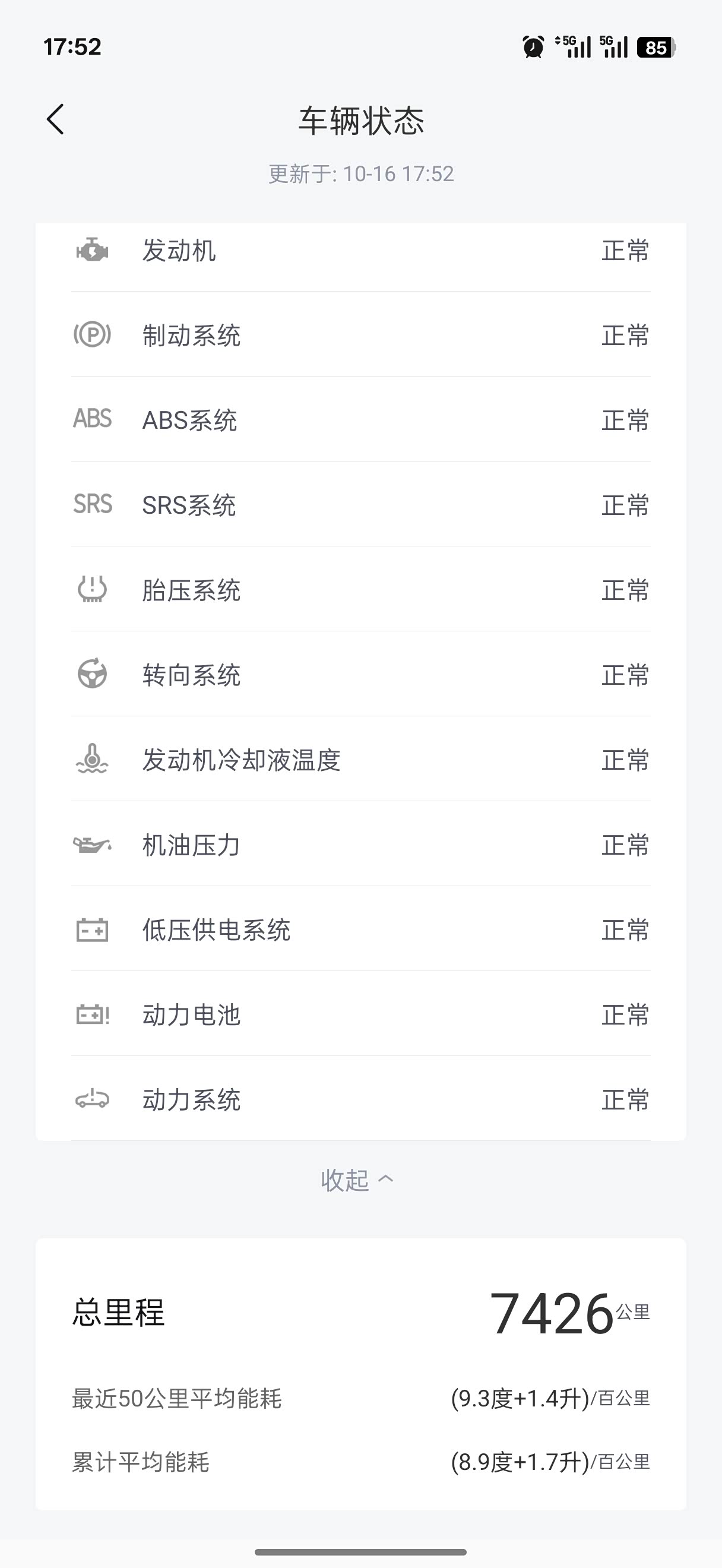Image resolution: width=722 pixels, height=1568 pixels.
Task: Go back from the 车辆状态 page
Action: point(55,119)
